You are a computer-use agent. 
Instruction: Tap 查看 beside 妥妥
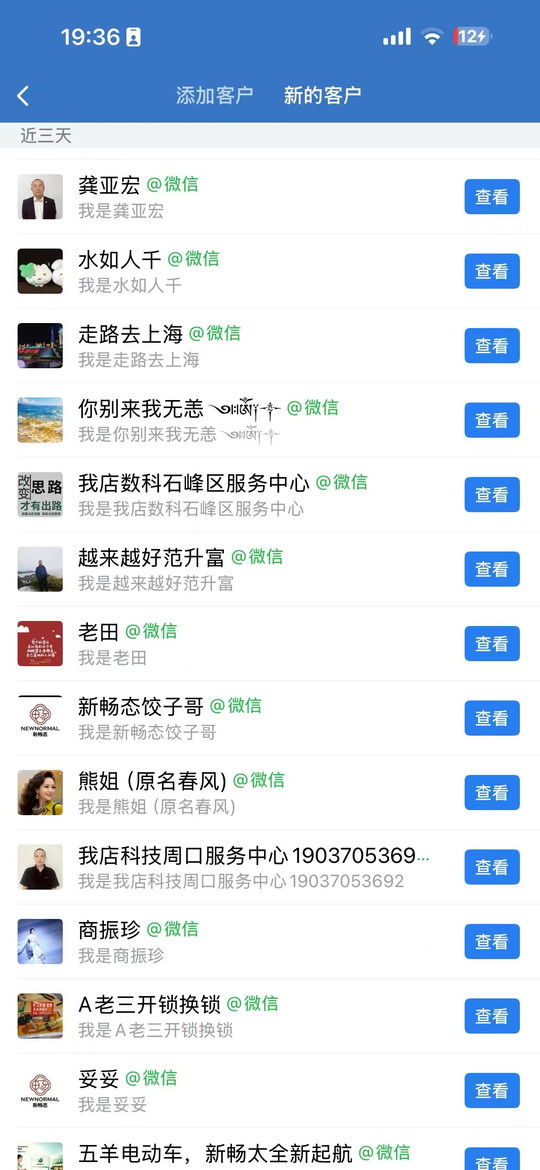(492, 1091)
